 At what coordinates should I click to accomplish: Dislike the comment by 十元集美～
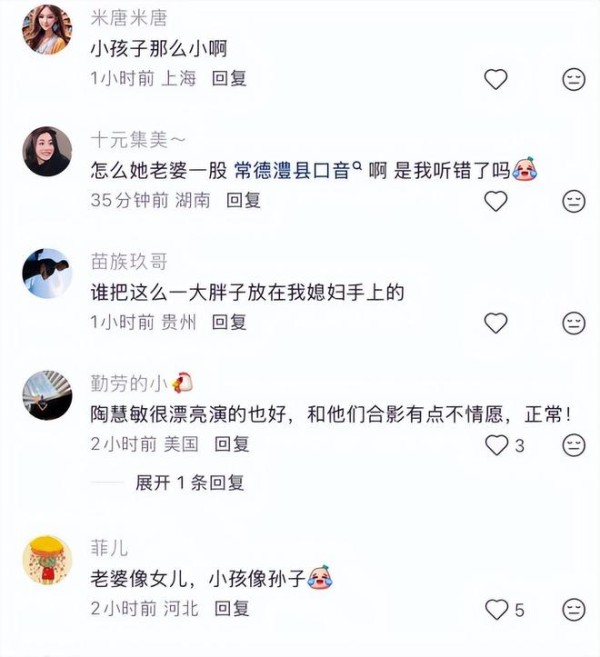pos(574,201)
